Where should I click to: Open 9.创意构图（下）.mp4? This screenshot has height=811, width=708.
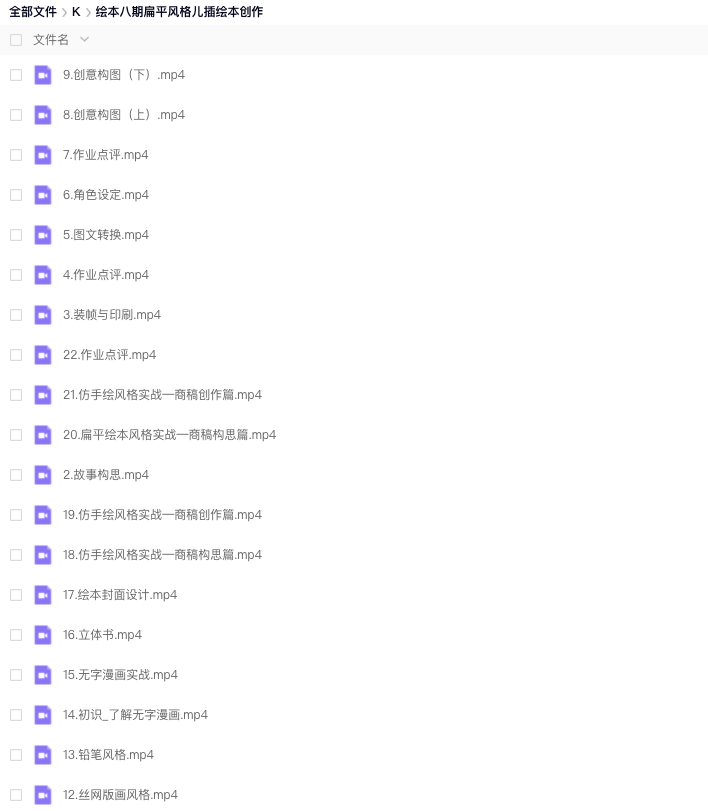click(123, 75)
